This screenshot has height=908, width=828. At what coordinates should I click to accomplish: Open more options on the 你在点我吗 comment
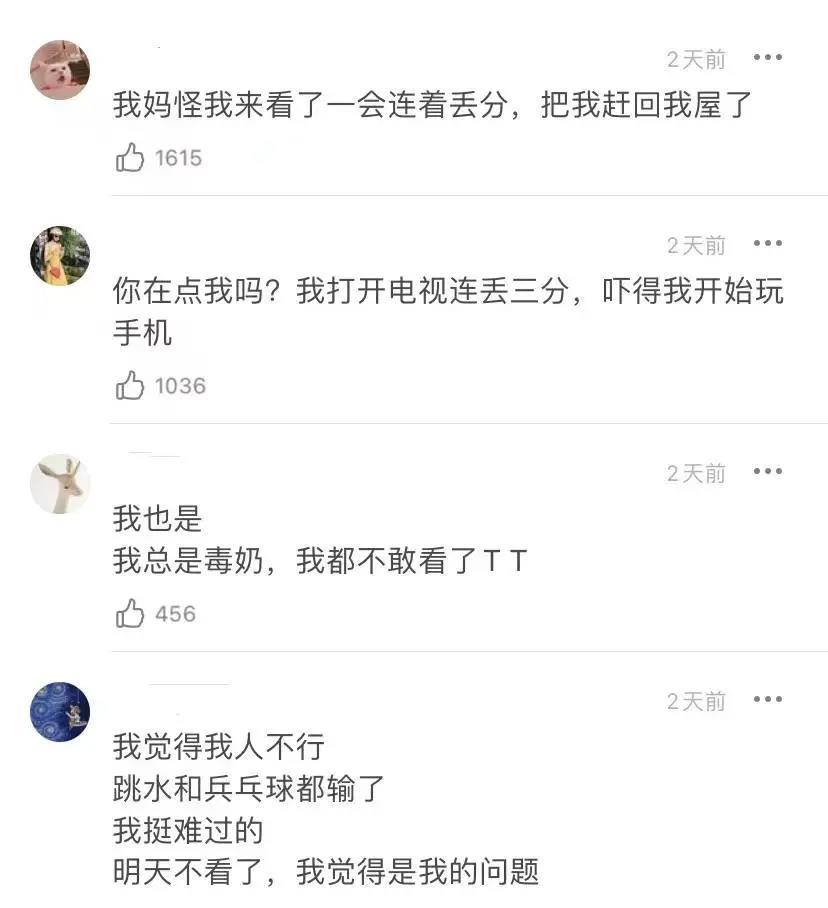tap(768, 244)
